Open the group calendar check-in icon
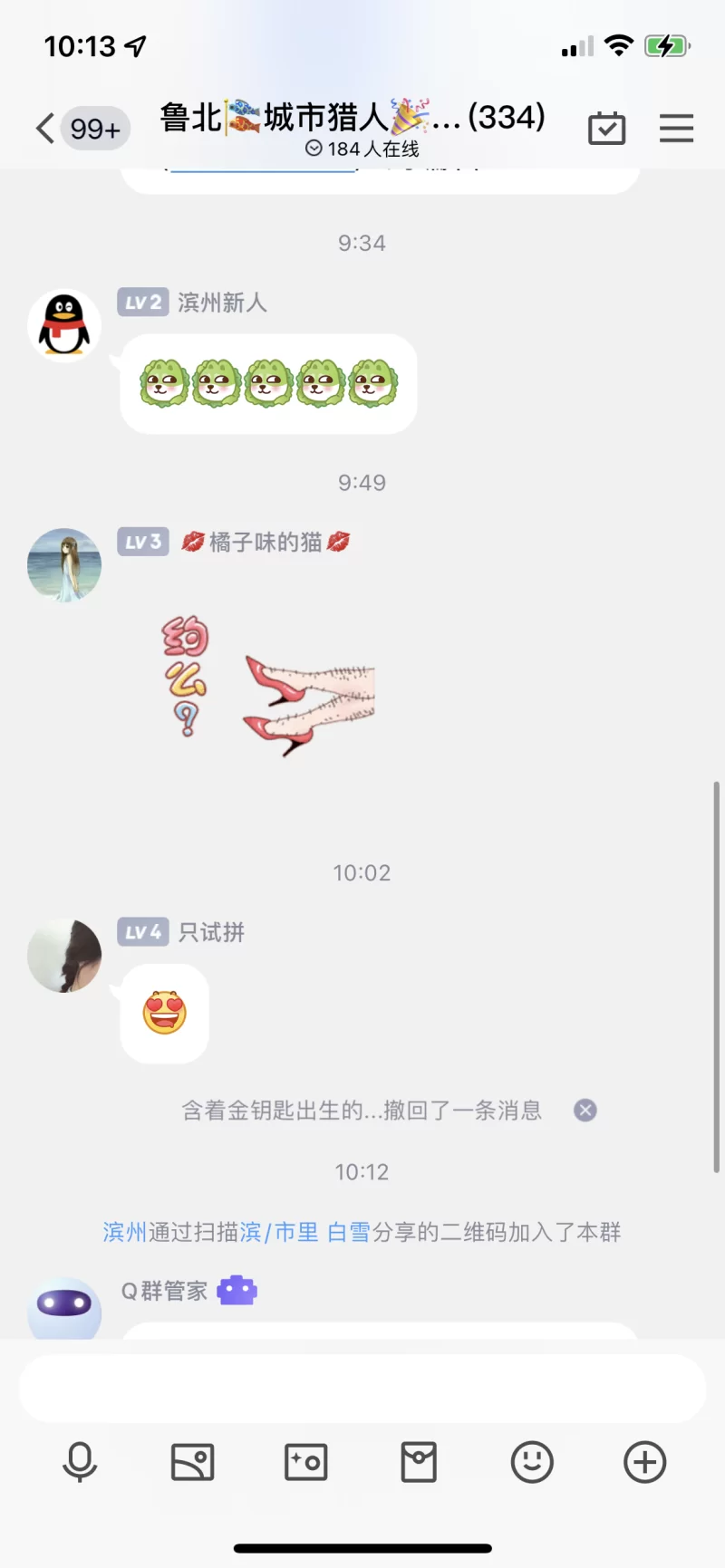 pos(606,129)
